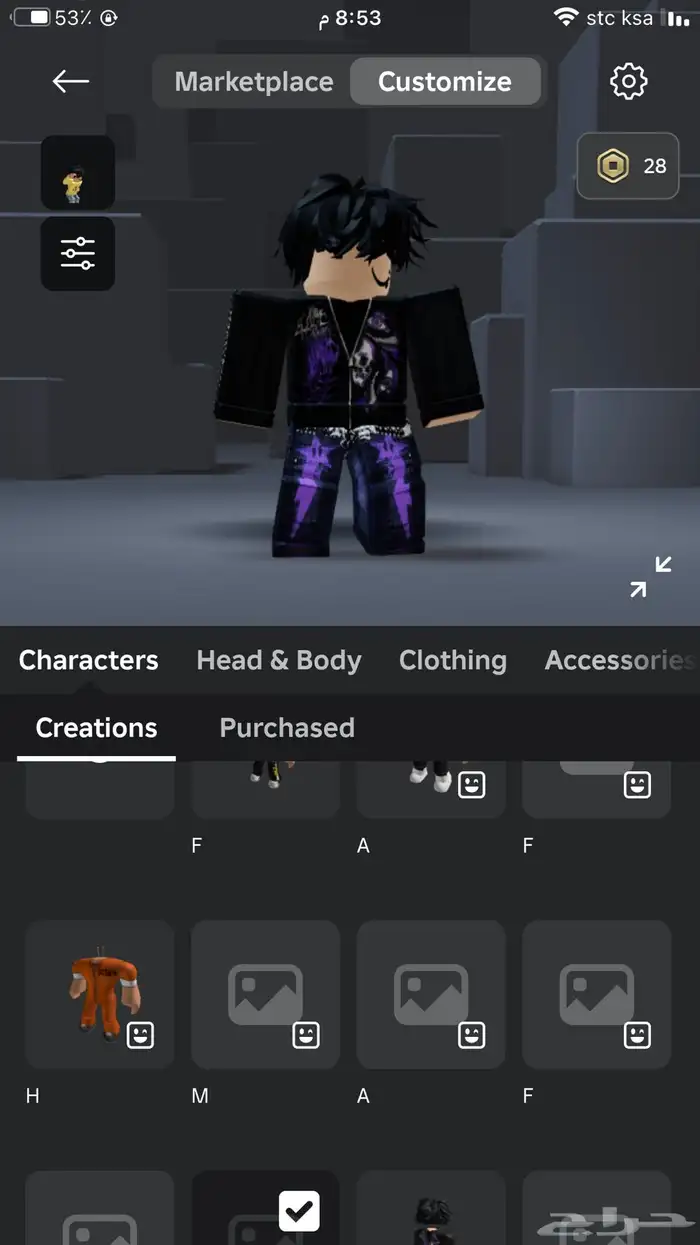Collapse the avatar view with arrows icon

650,577
